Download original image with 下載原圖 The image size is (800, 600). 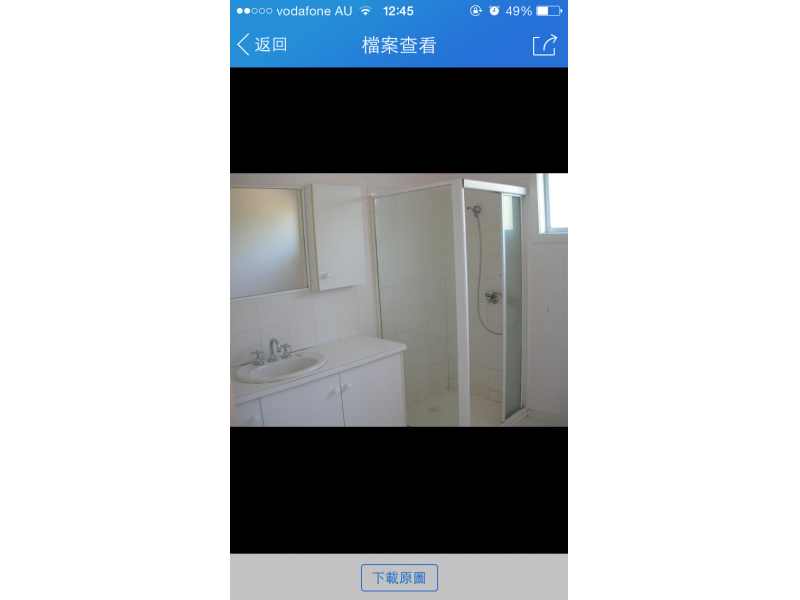click(x=399, y=578)
